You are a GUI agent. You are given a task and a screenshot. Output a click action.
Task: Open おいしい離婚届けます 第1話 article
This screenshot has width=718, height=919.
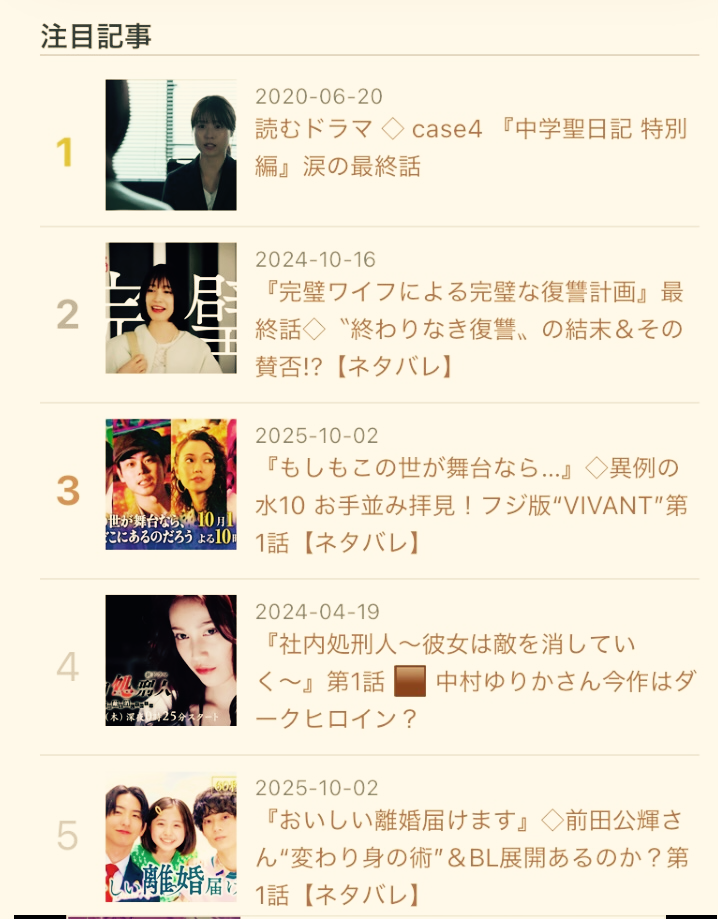472,858
